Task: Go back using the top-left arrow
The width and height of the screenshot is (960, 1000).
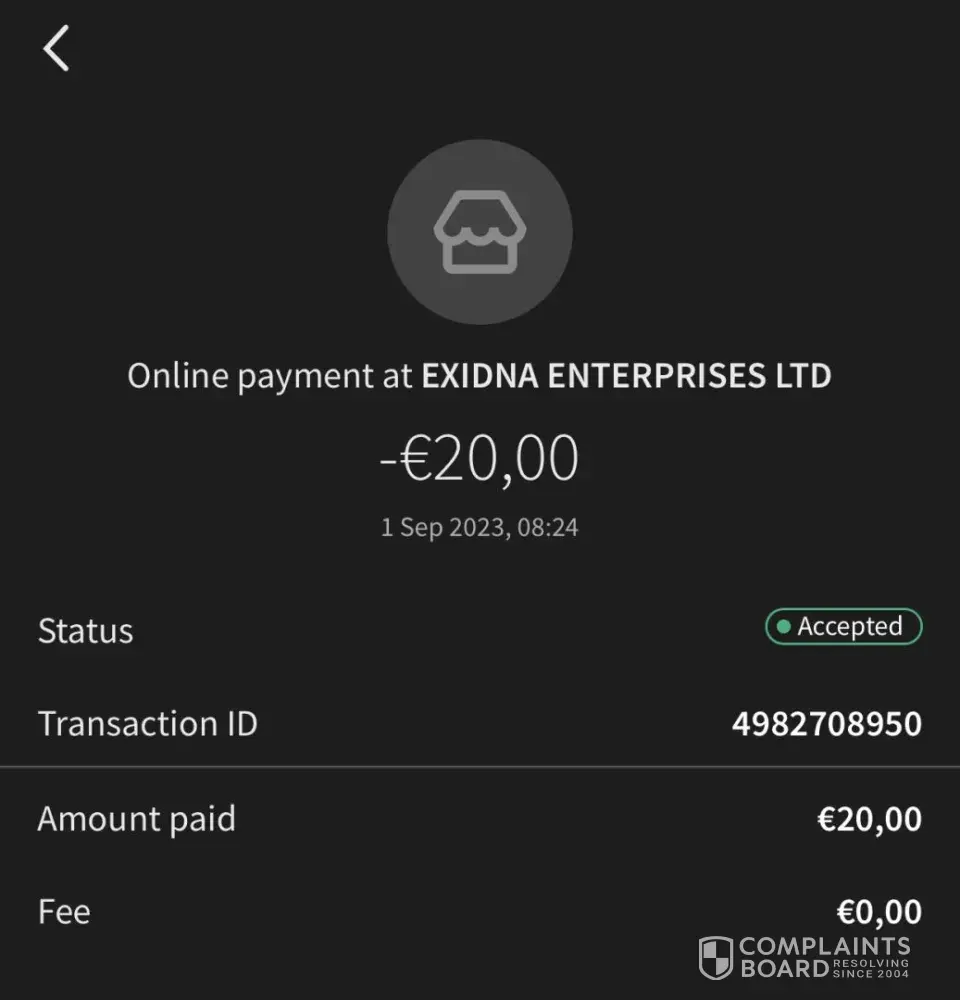Action: [x=56, y=48]
